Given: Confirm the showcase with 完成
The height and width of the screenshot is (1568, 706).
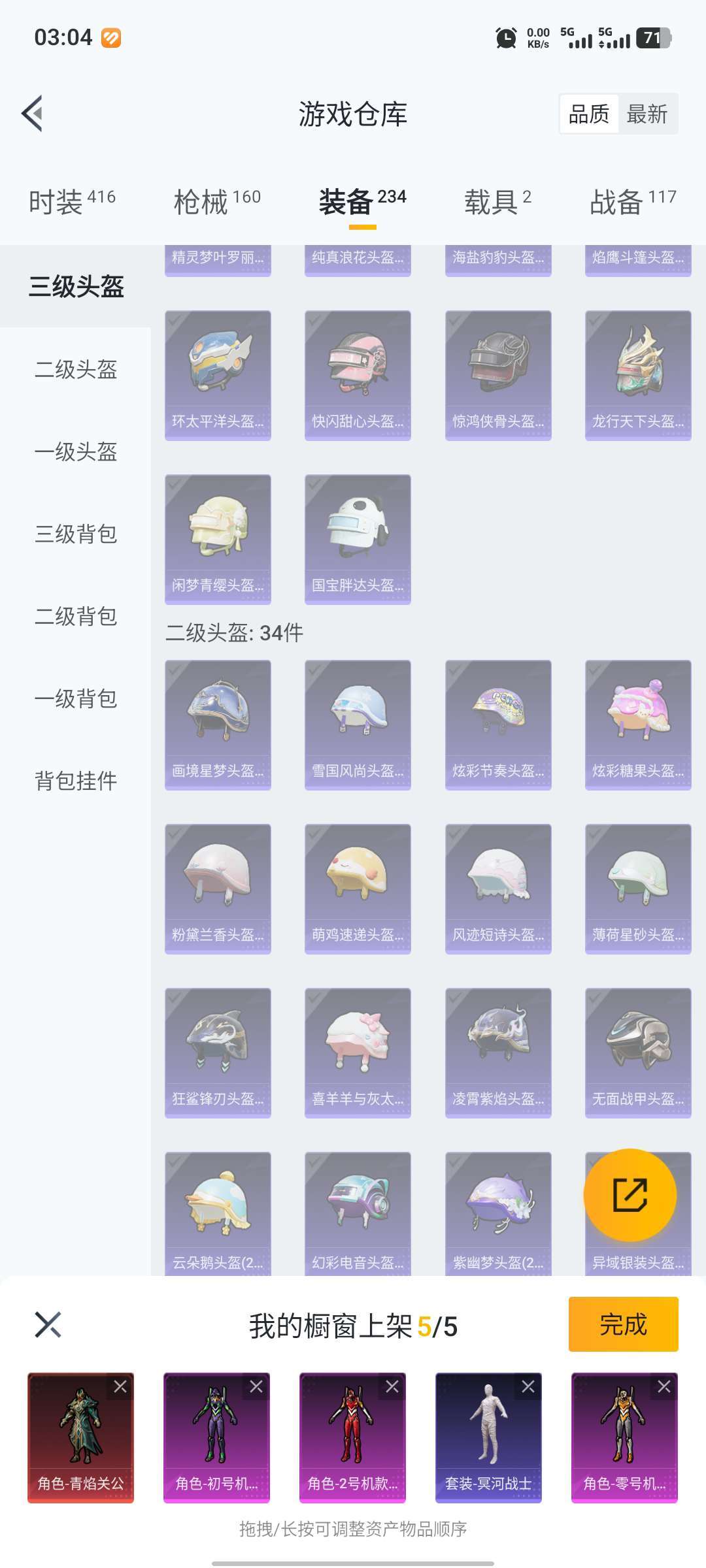Looking at the screenshot, I should coord(623,1324).
